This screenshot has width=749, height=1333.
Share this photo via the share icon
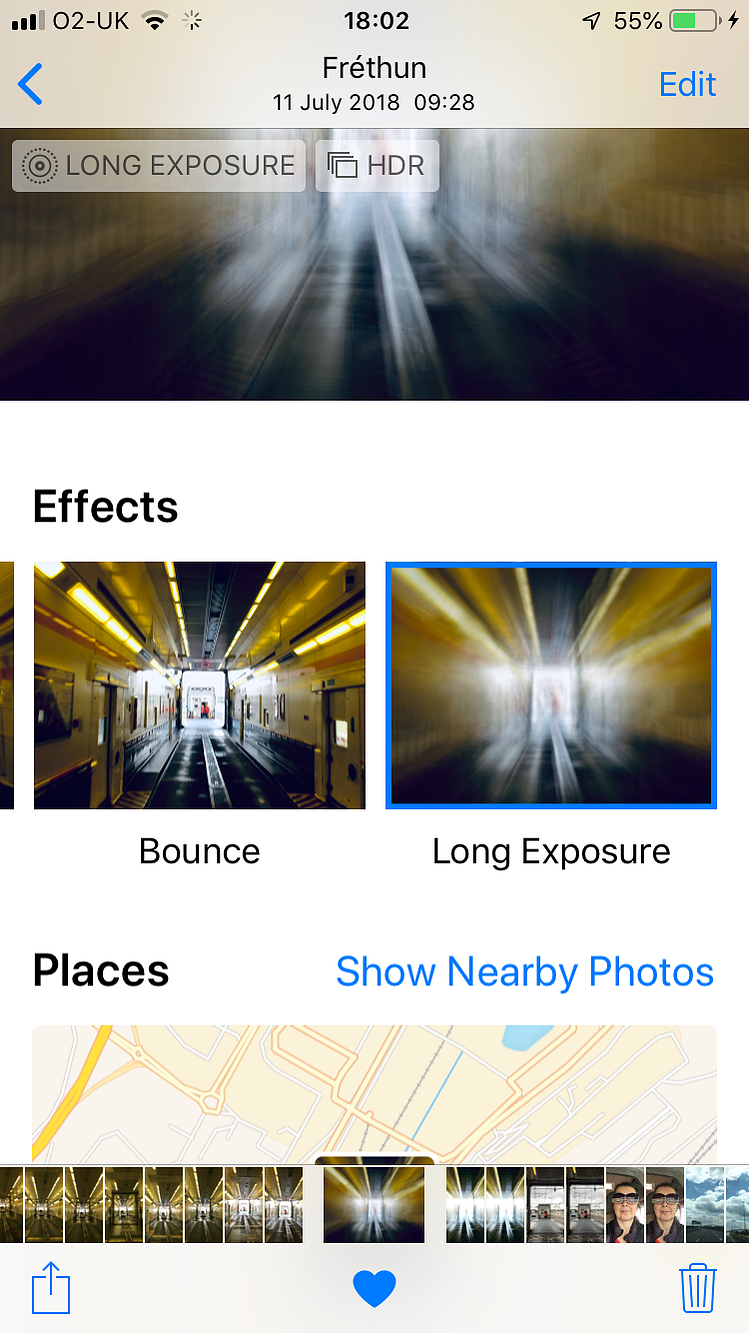coord(51,1288)
